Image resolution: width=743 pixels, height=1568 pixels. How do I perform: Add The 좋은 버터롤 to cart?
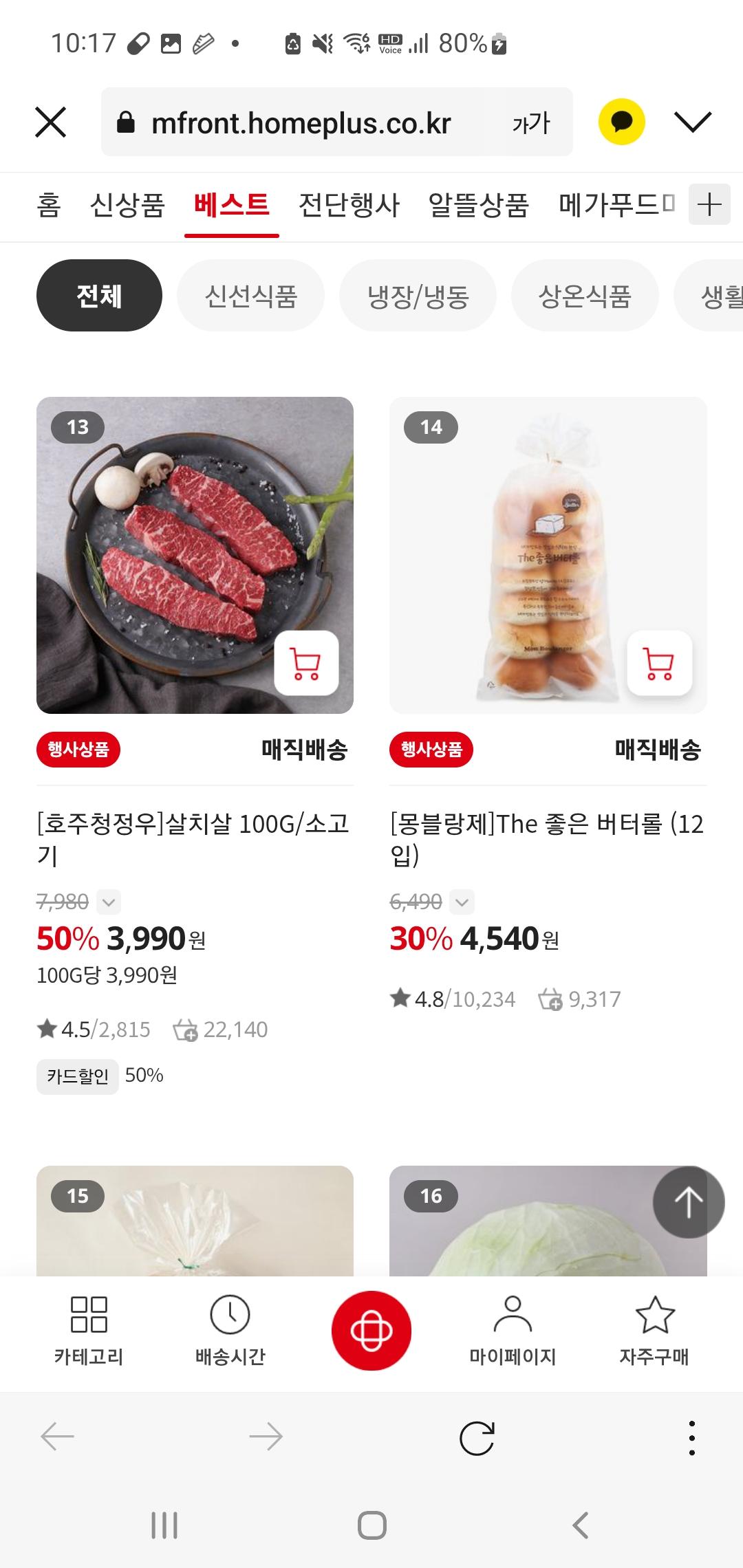(659, 663)
